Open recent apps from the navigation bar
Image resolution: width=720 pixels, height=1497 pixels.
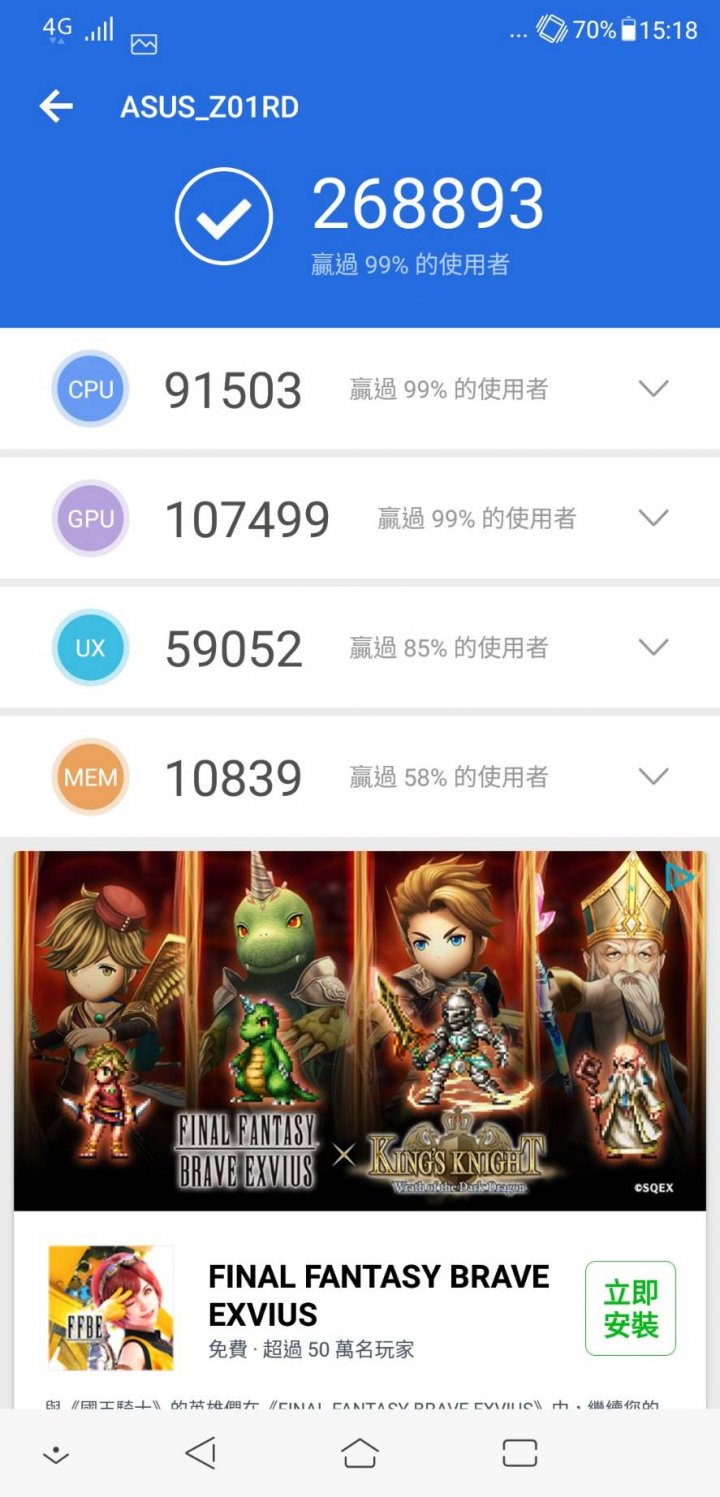pyautogui.click(x=520, y=1453)
